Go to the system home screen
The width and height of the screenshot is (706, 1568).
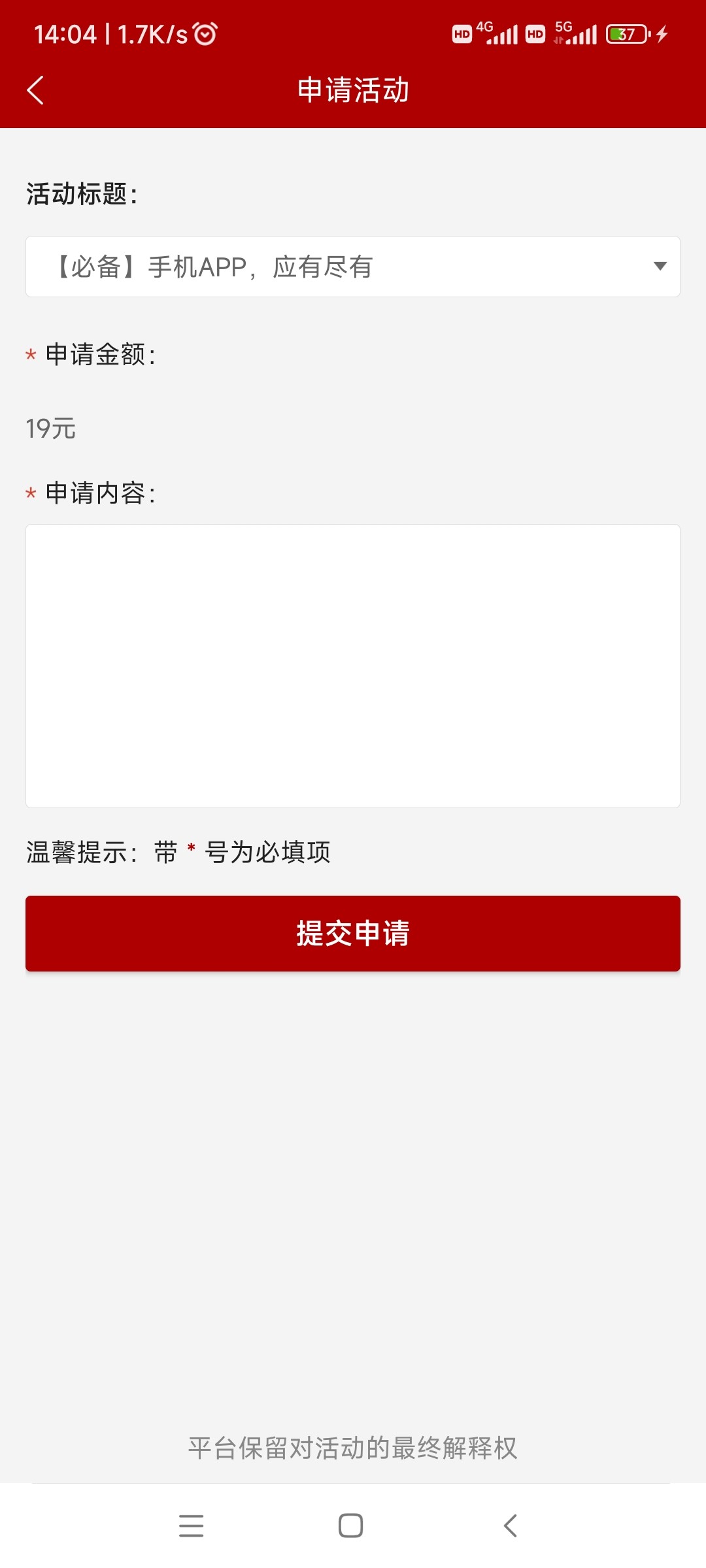click(x=351, y=1526)
